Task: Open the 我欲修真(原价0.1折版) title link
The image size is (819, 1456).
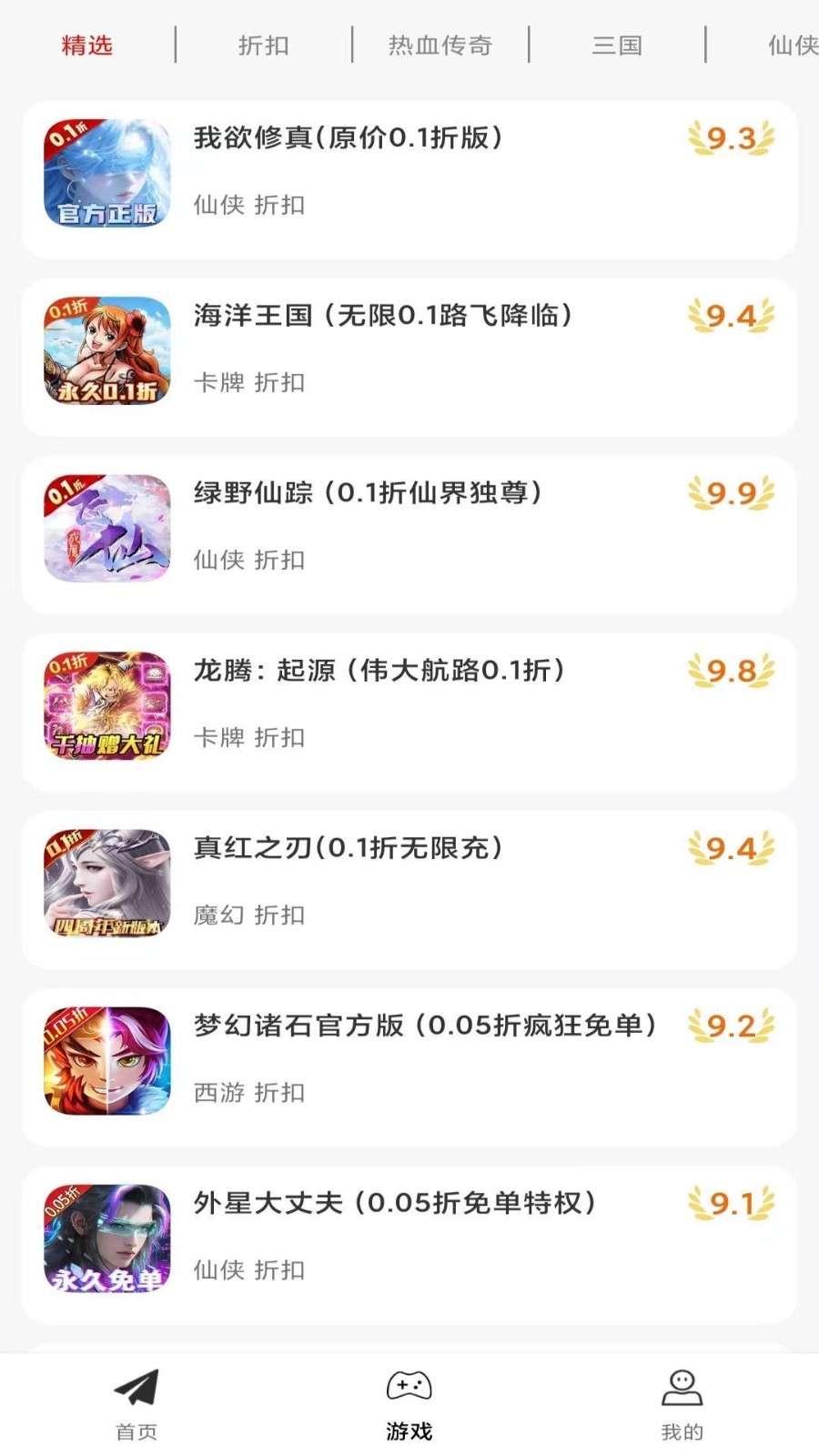Action: pyautogui.click(x=350, y=137)
